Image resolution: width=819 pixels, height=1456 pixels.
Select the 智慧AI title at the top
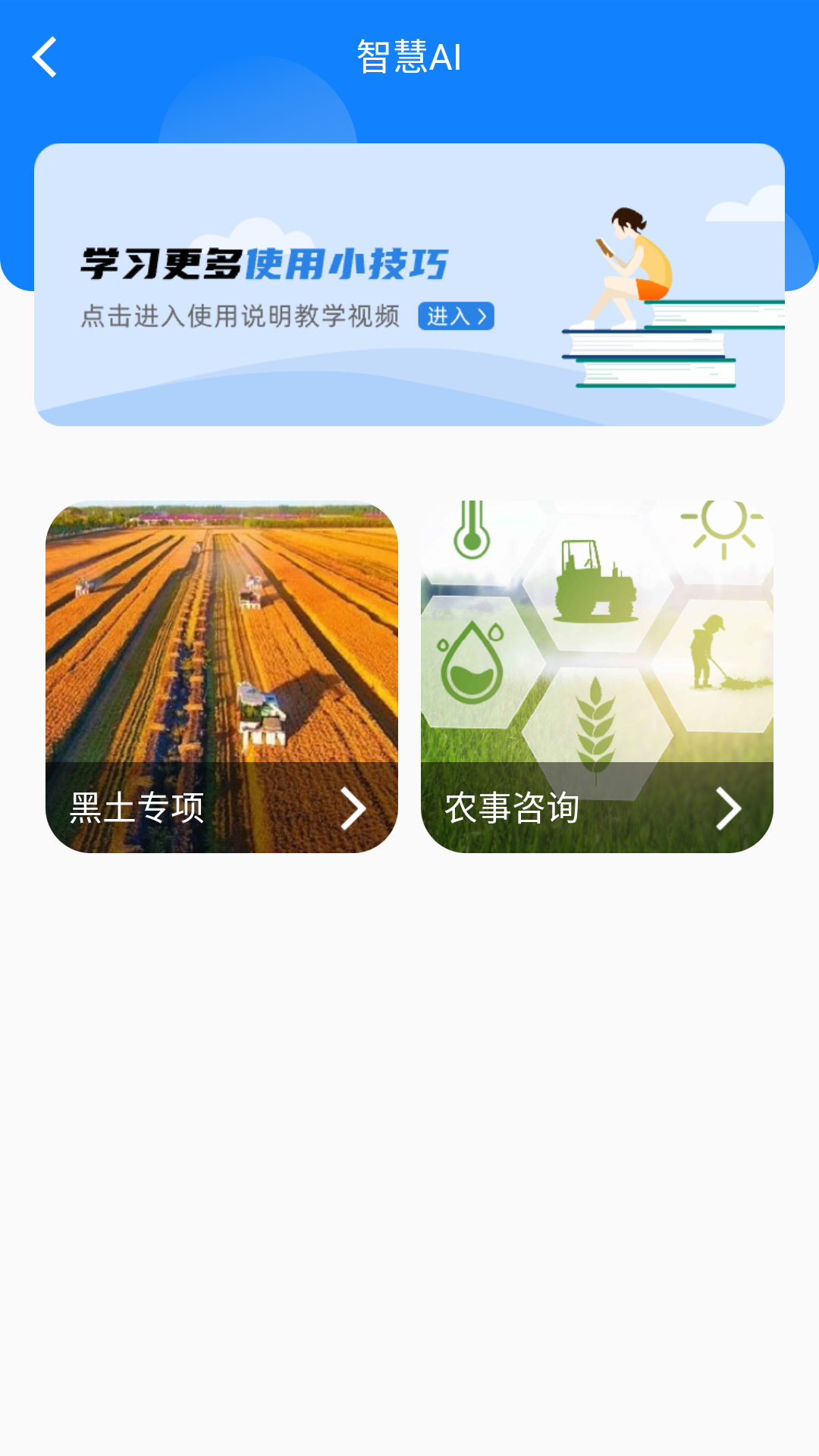[x=409, y=57]
